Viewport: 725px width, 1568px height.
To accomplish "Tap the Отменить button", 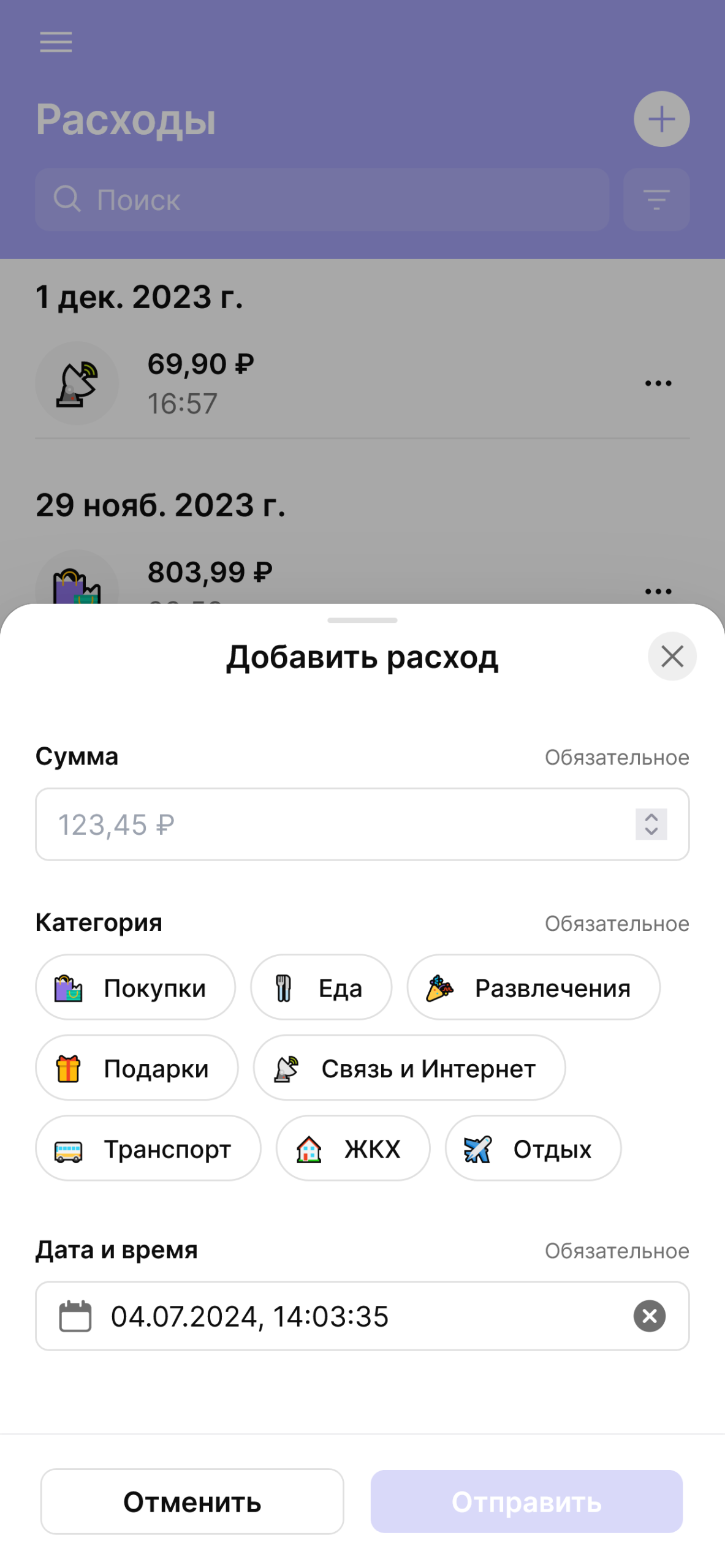I will (x=192, y=1501).
